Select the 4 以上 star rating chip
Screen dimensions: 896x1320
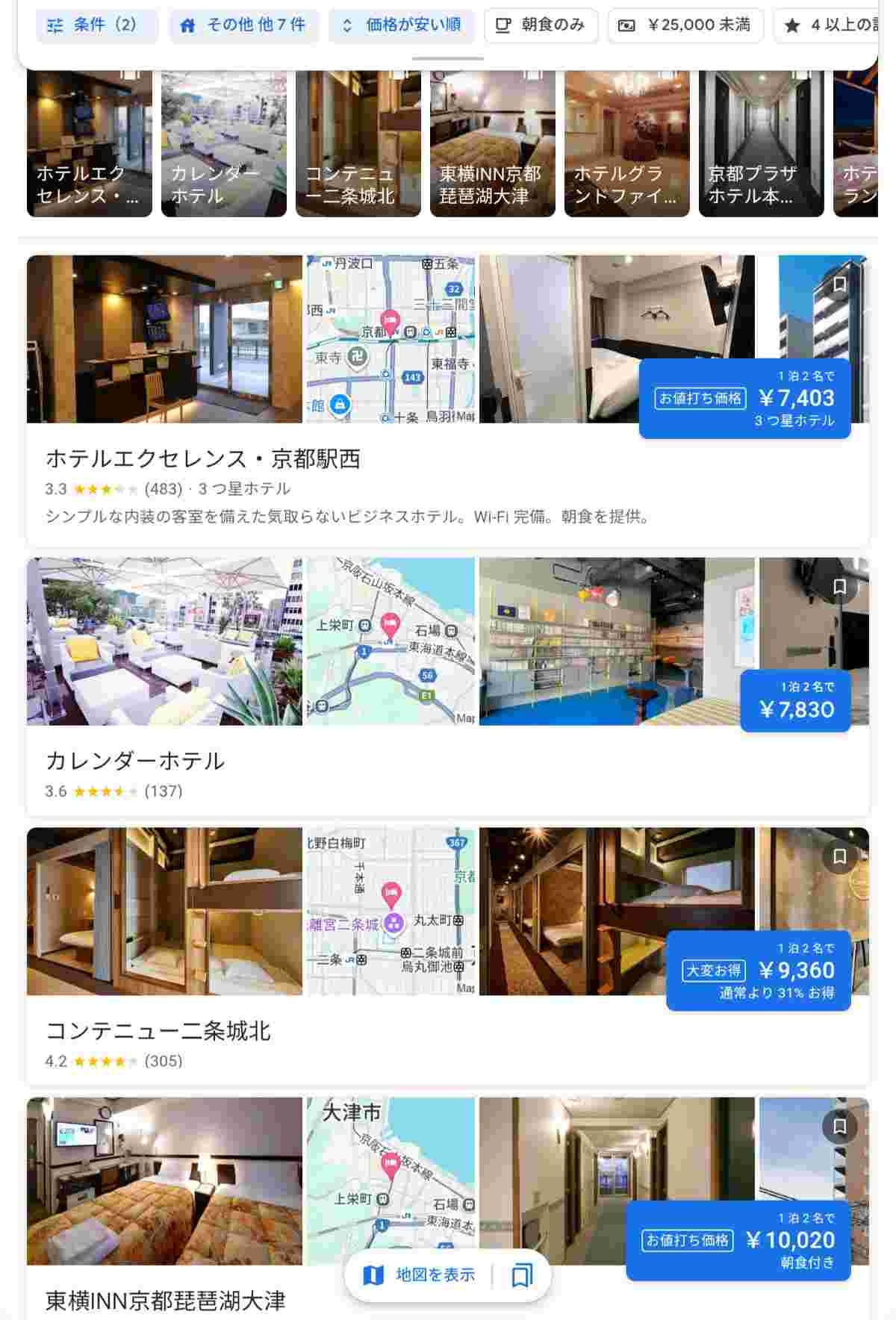(x=829, y=25)
